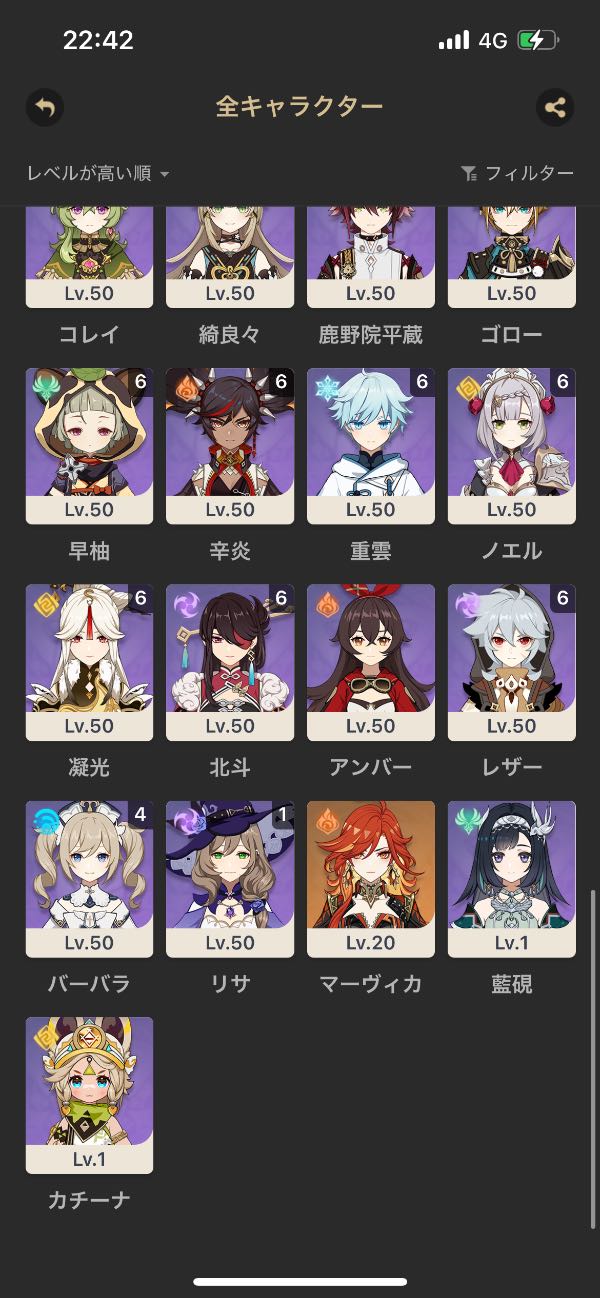This screenshot has height=1298, width=600.
Task: Go back using the arrow icon
Action: coord(44,107)
